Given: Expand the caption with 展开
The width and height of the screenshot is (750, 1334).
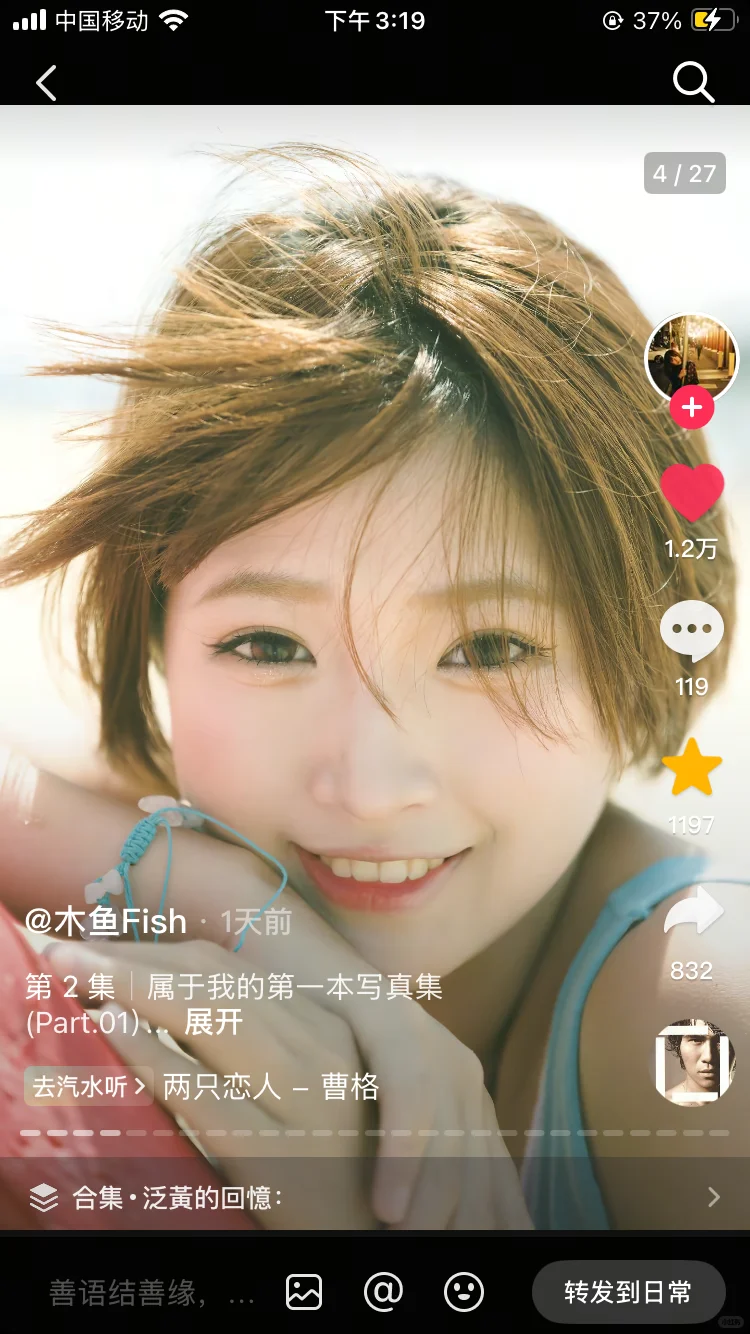Looking at the screenshot, I should (214, 1022).
